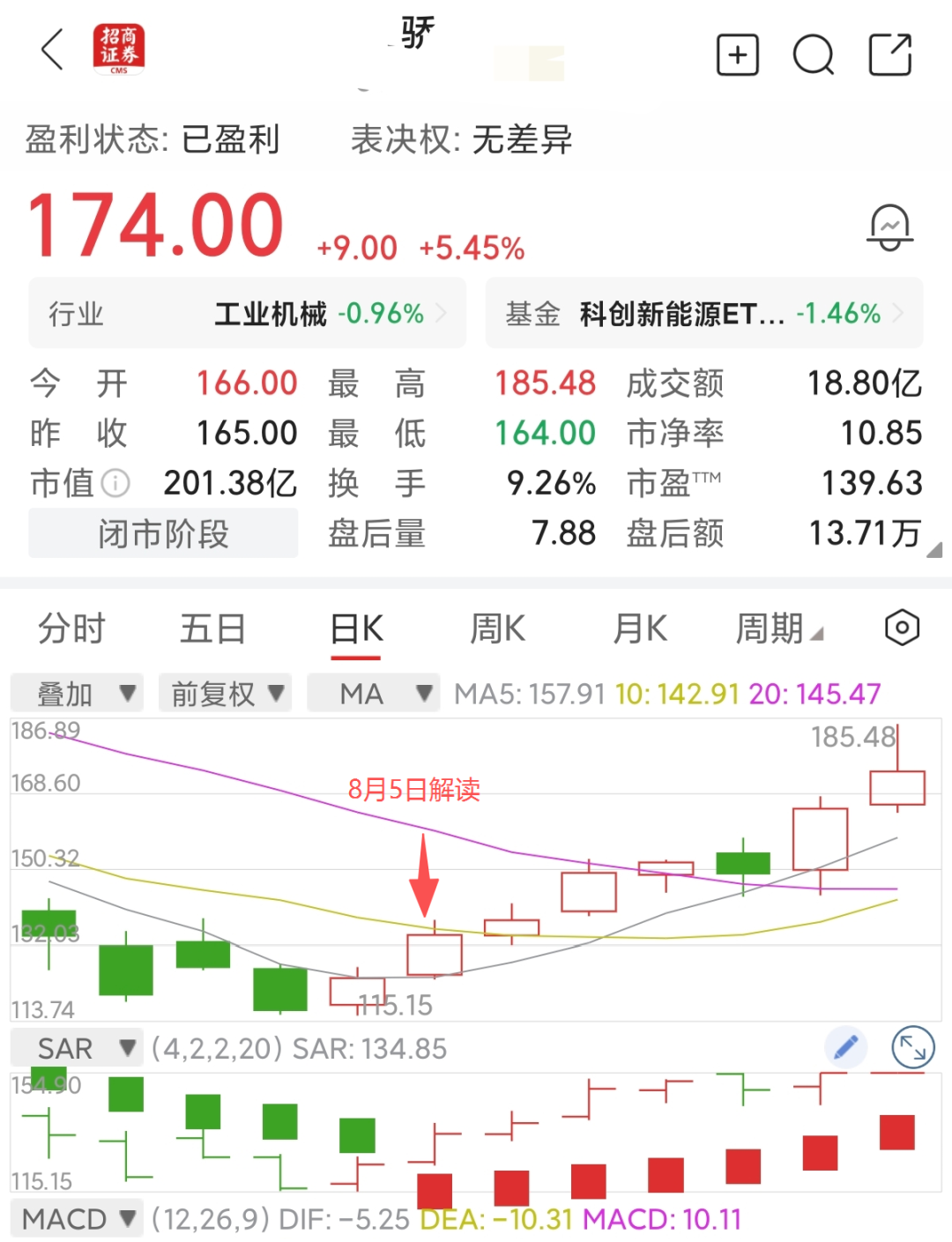Expand the chart to full screen
The width and height of the screenshot is (952, 1242).
913,1047
